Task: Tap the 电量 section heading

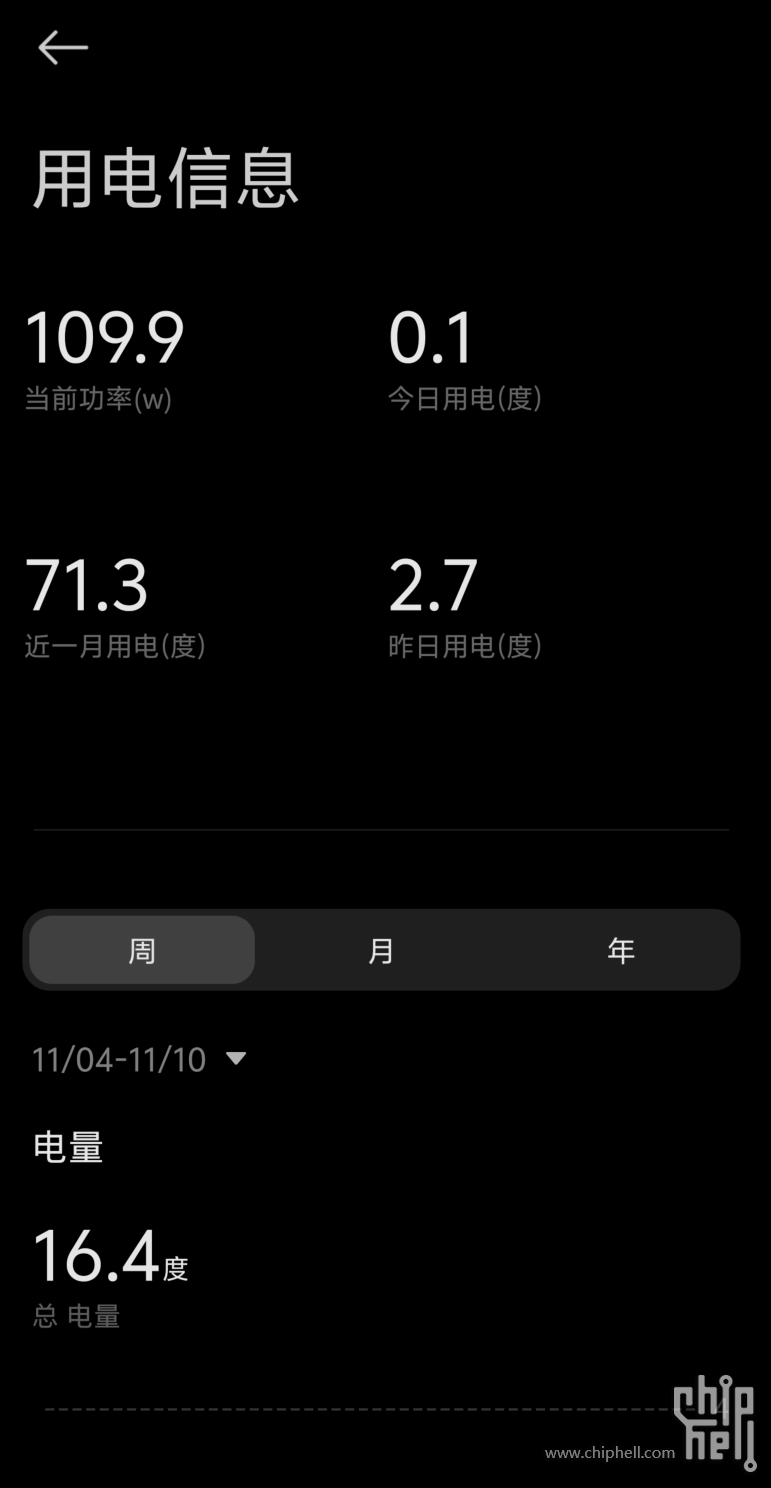Action: coord(68,1147)
